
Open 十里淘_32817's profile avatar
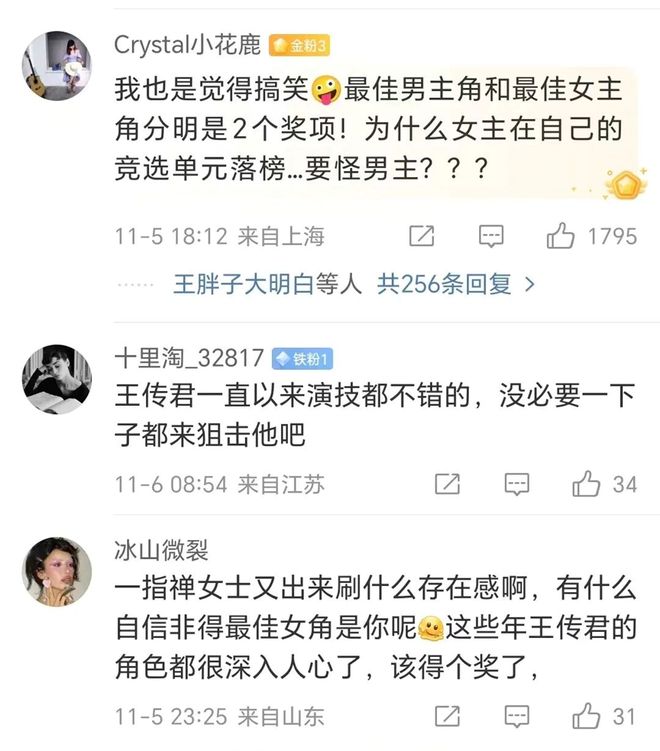pyautogui.click(x=57, y=379)
